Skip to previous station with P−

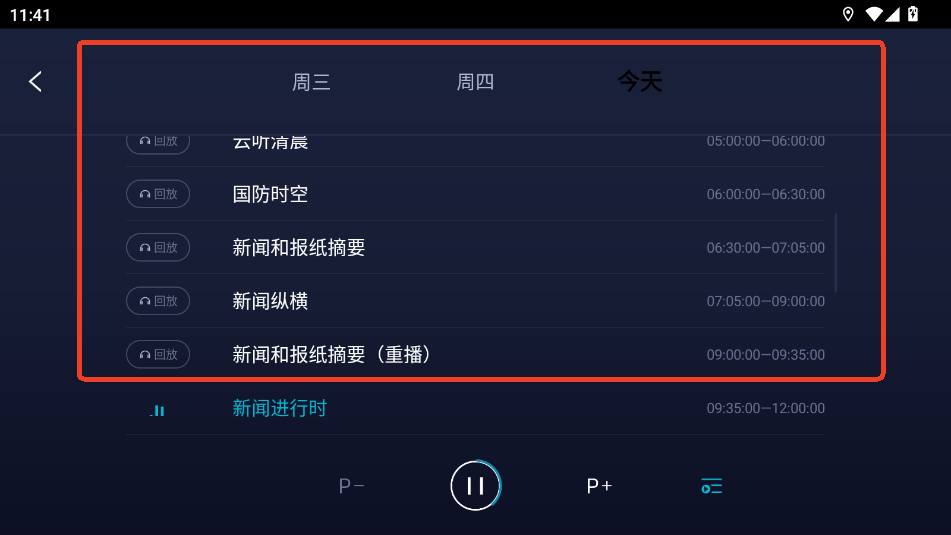[351, 486]
